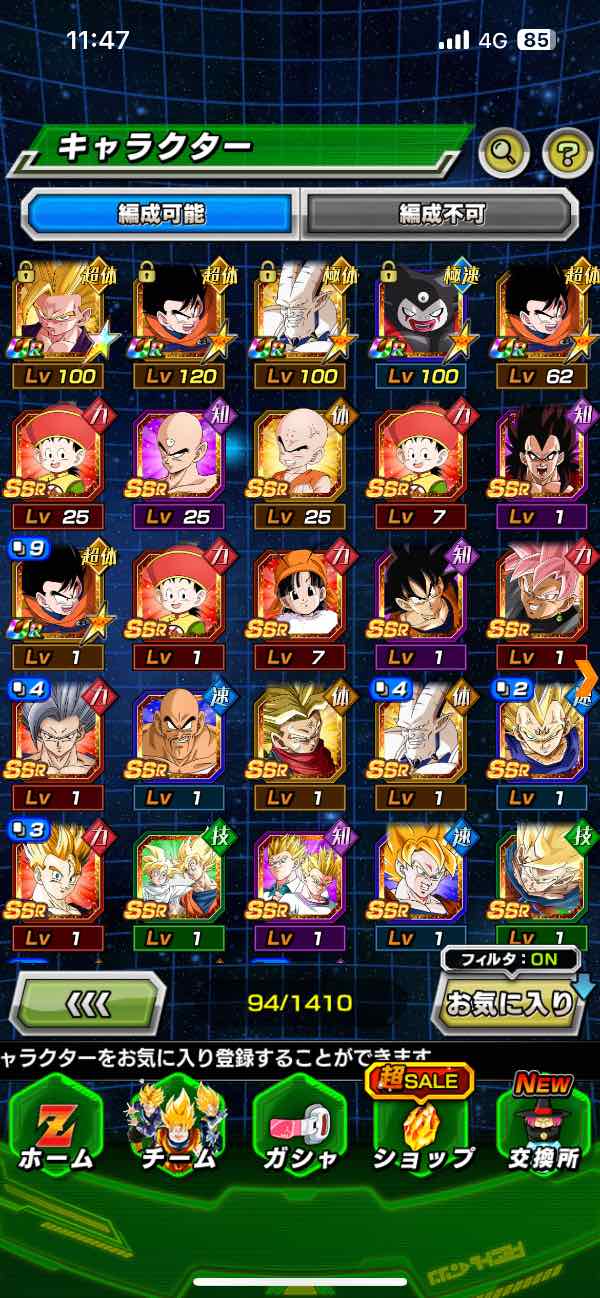Switch to the 編成不可 tab
The image size is (600, 1298).
441,213
